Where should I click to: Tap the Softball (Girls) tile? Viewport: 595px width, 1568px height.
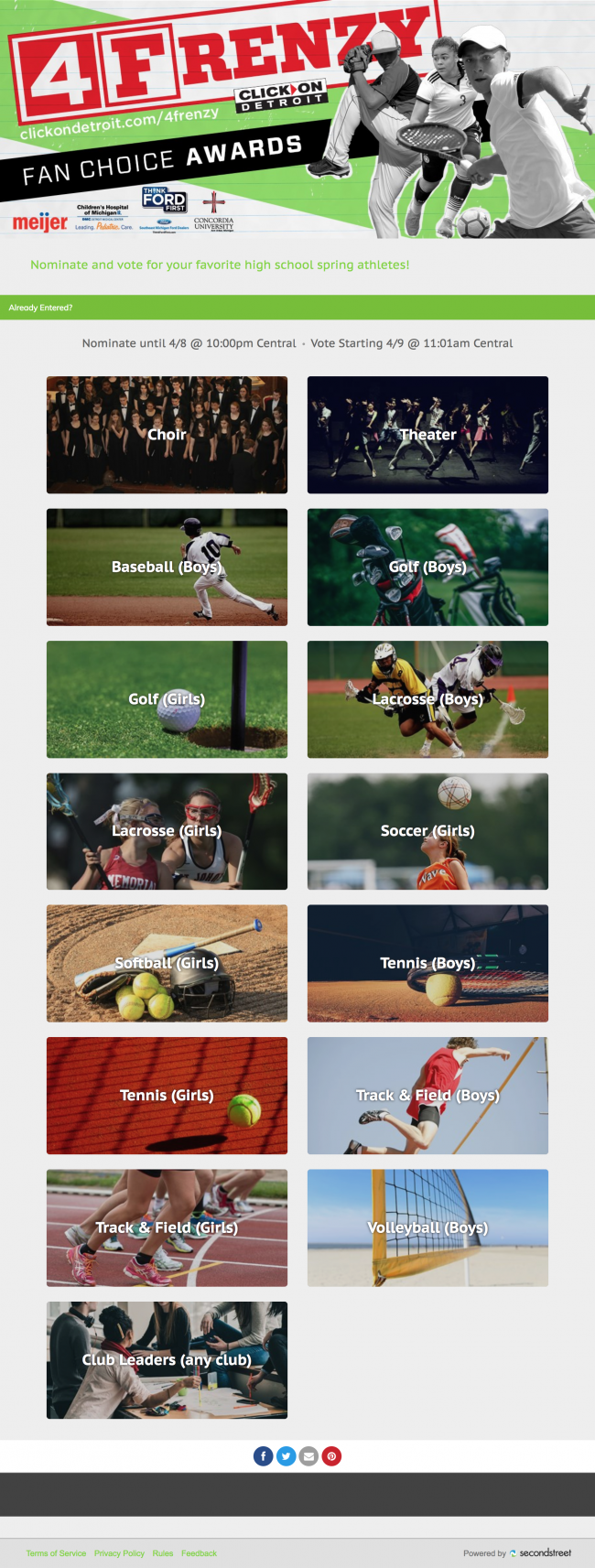[x=167, y=963]
